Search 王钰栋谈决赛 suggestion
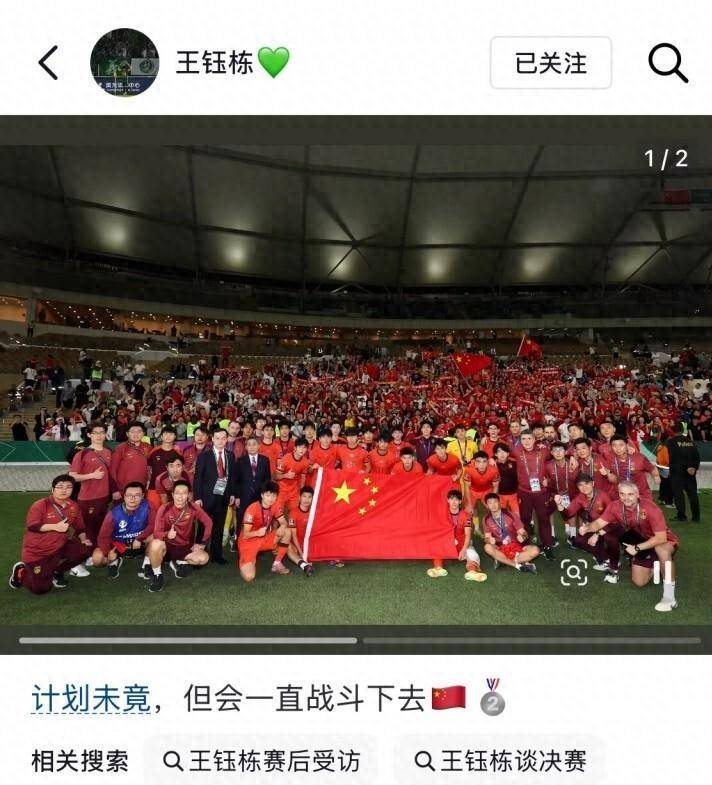The height and width of the screenshot is (785, 712). (x=500, y=761)
